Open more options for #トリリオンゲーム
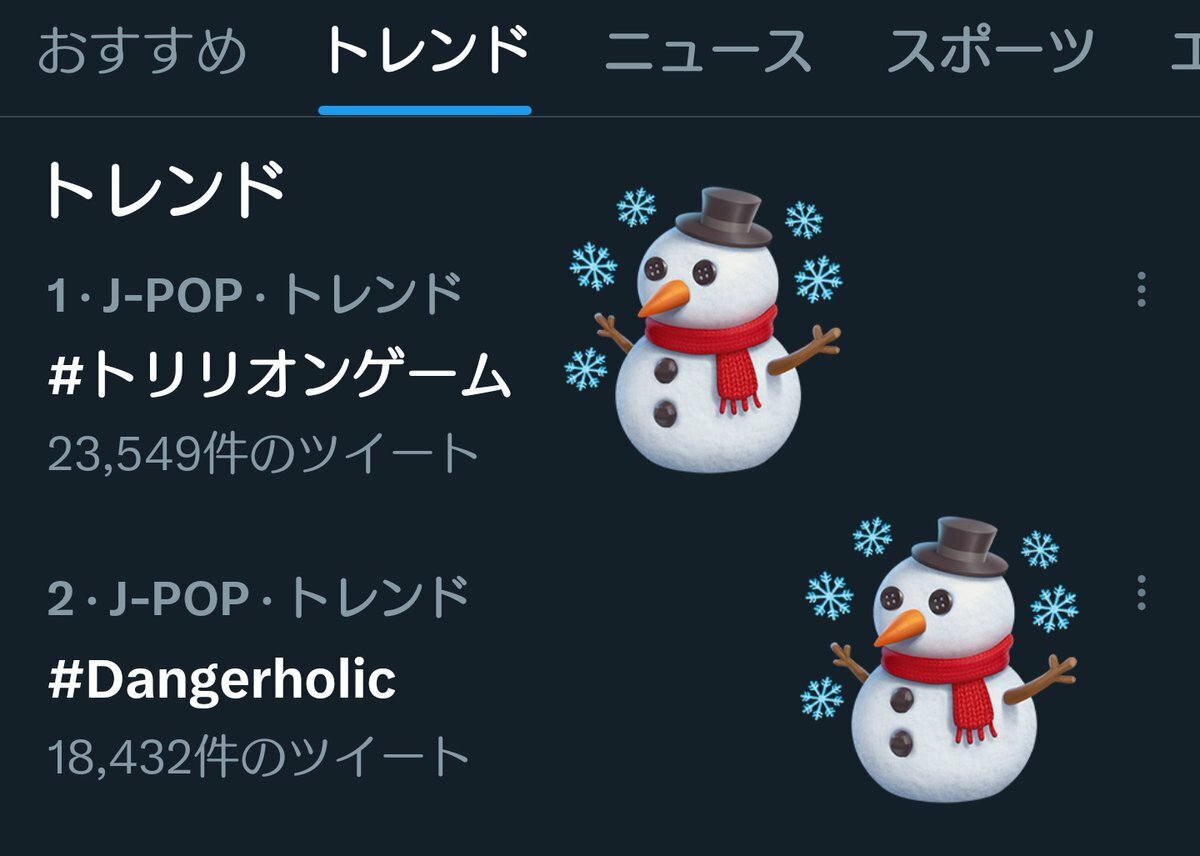 pyautogui.click(x=1141, y=289)
